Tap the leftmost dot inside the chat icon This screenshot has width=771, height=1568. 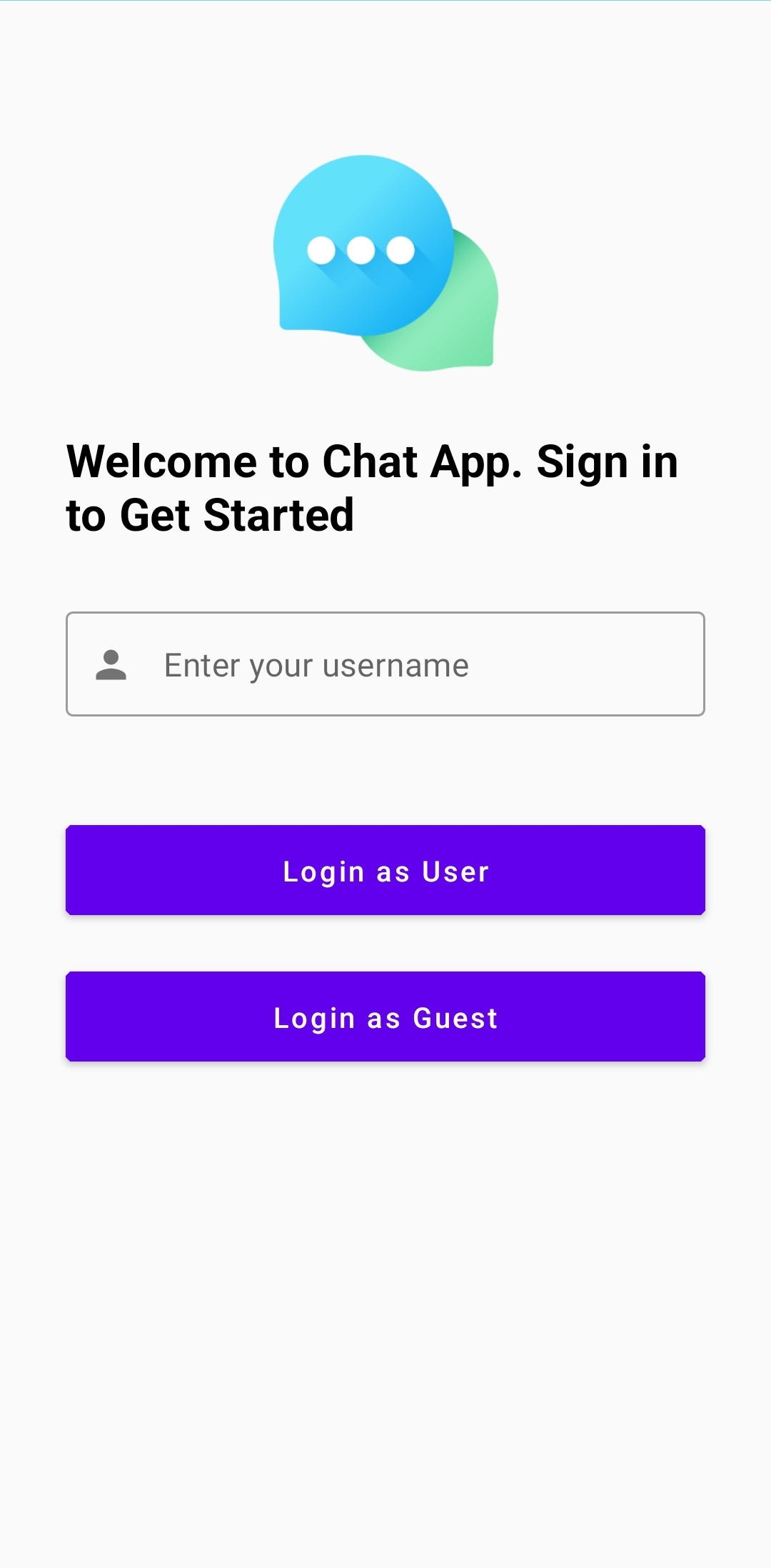(x=321, y=250)
